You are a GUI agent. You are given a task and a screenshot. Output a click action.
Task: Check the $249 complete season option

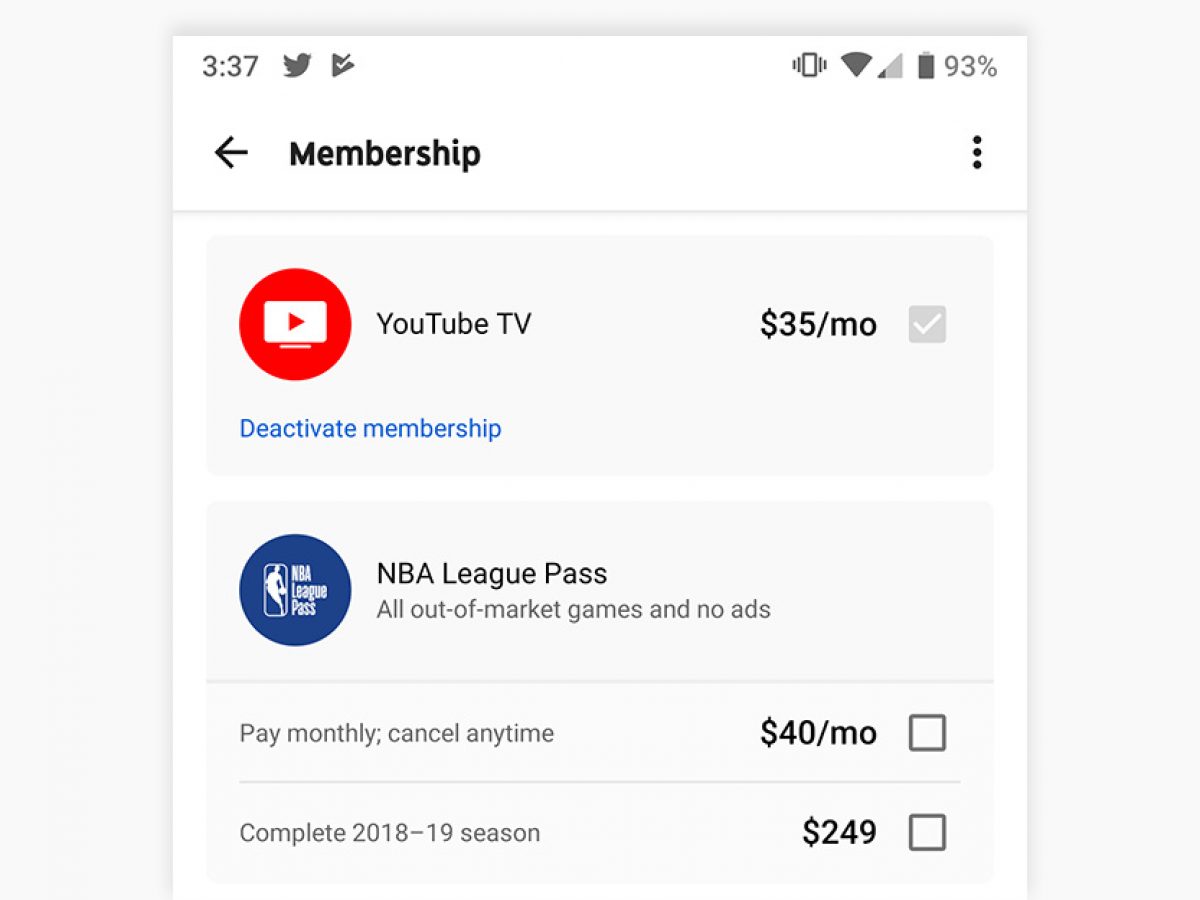tap(927, 832)
